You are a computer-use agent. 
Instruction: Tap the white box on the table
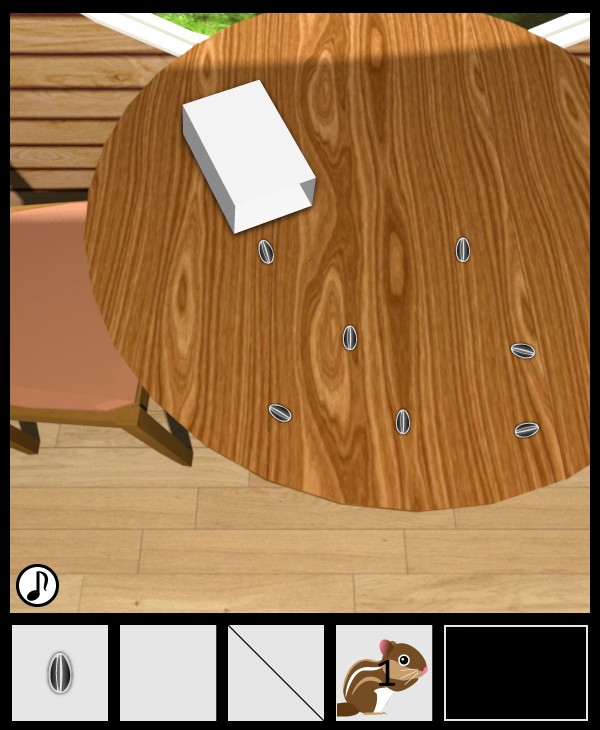tap(248, 153)
